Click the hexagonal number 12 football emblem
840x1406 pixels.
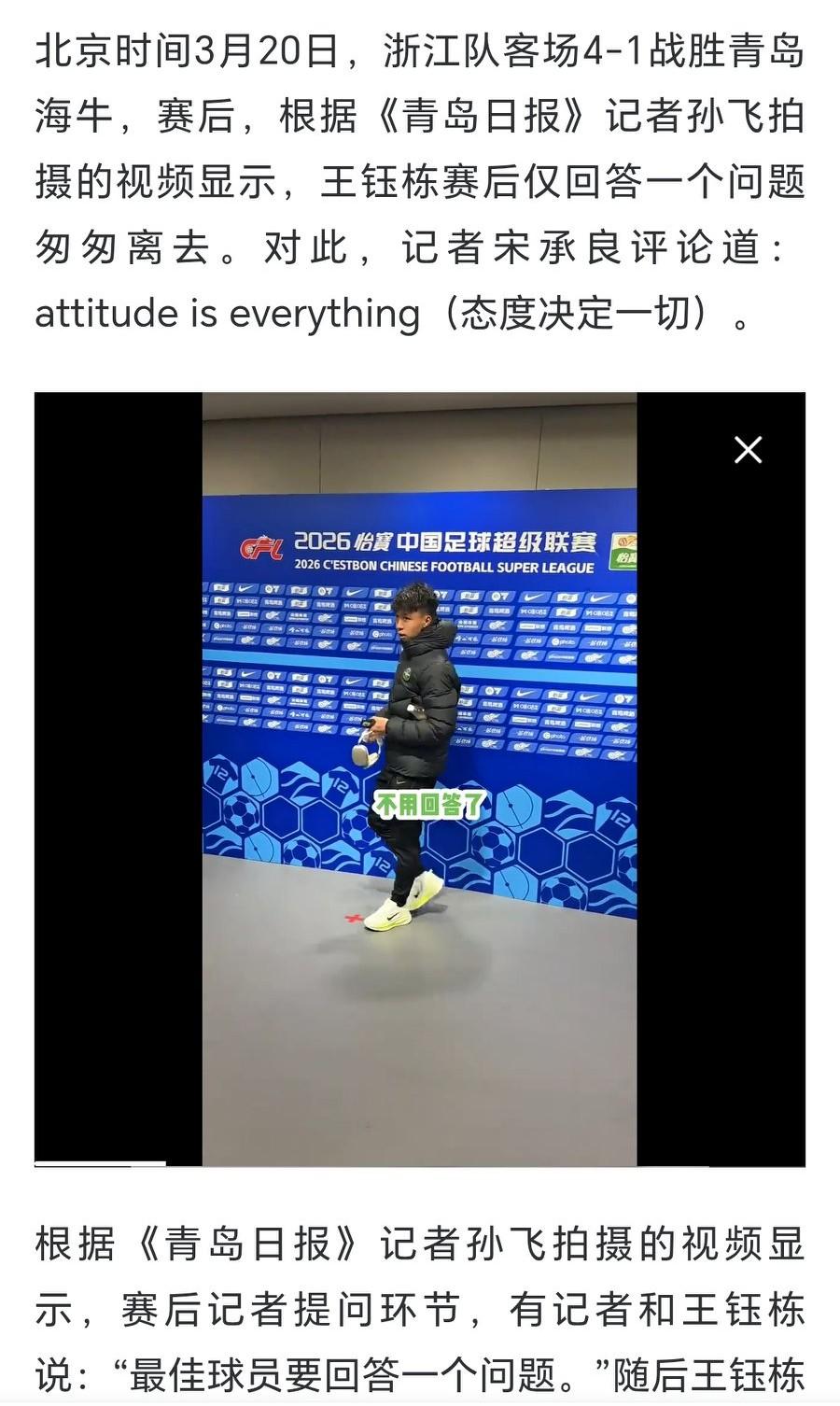coord(223,772)
